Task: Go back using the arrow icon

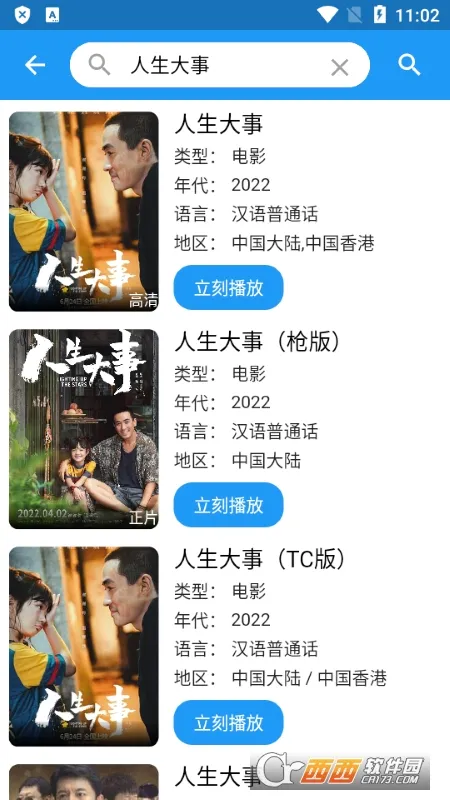Action: (35, 65)
